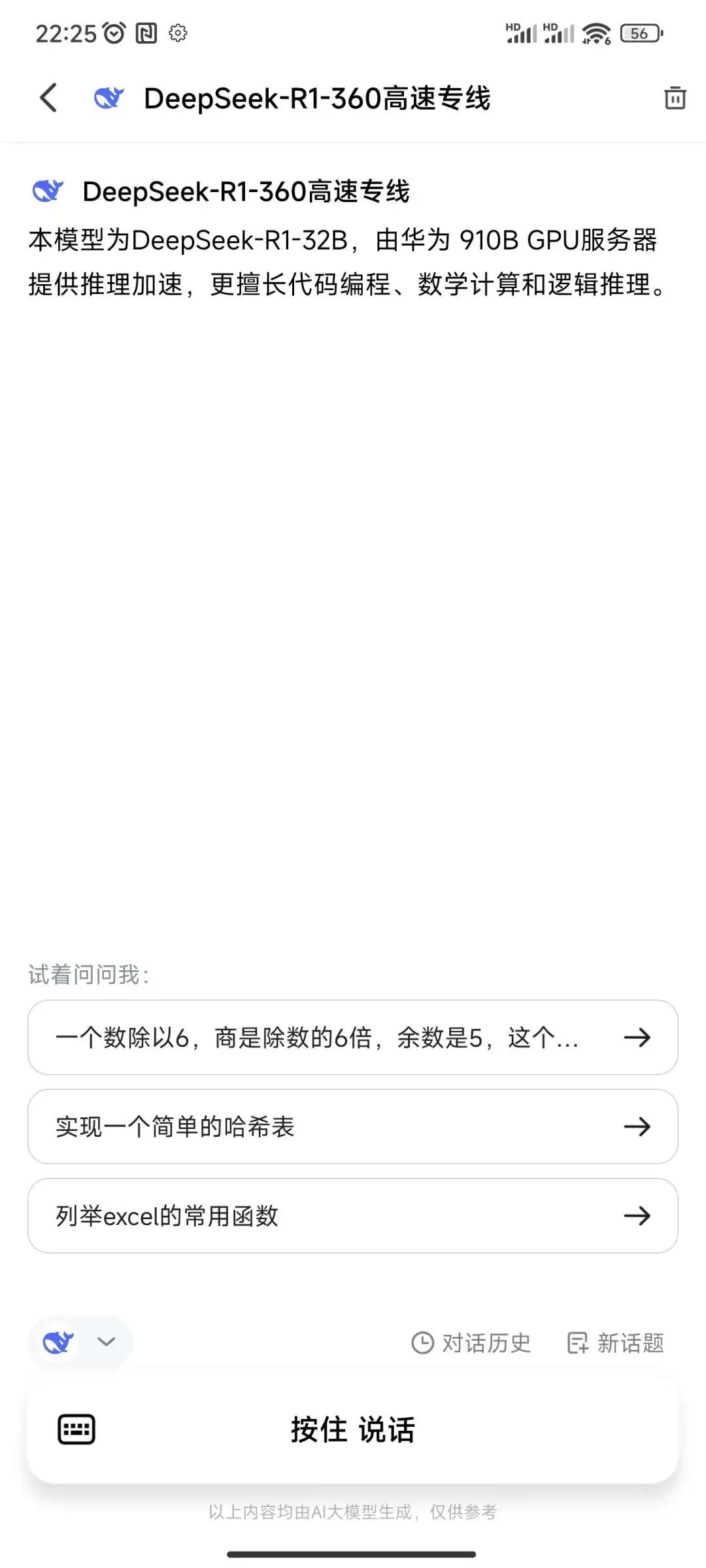
Task: Tap the keyboard icon to type instead
Action: coord(76,1431)
